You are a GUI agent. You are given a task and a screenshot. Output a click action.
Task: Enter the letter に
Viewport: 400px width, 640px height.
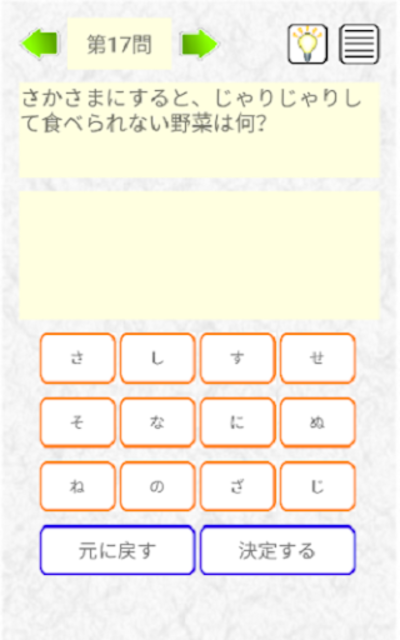point(238,422)
